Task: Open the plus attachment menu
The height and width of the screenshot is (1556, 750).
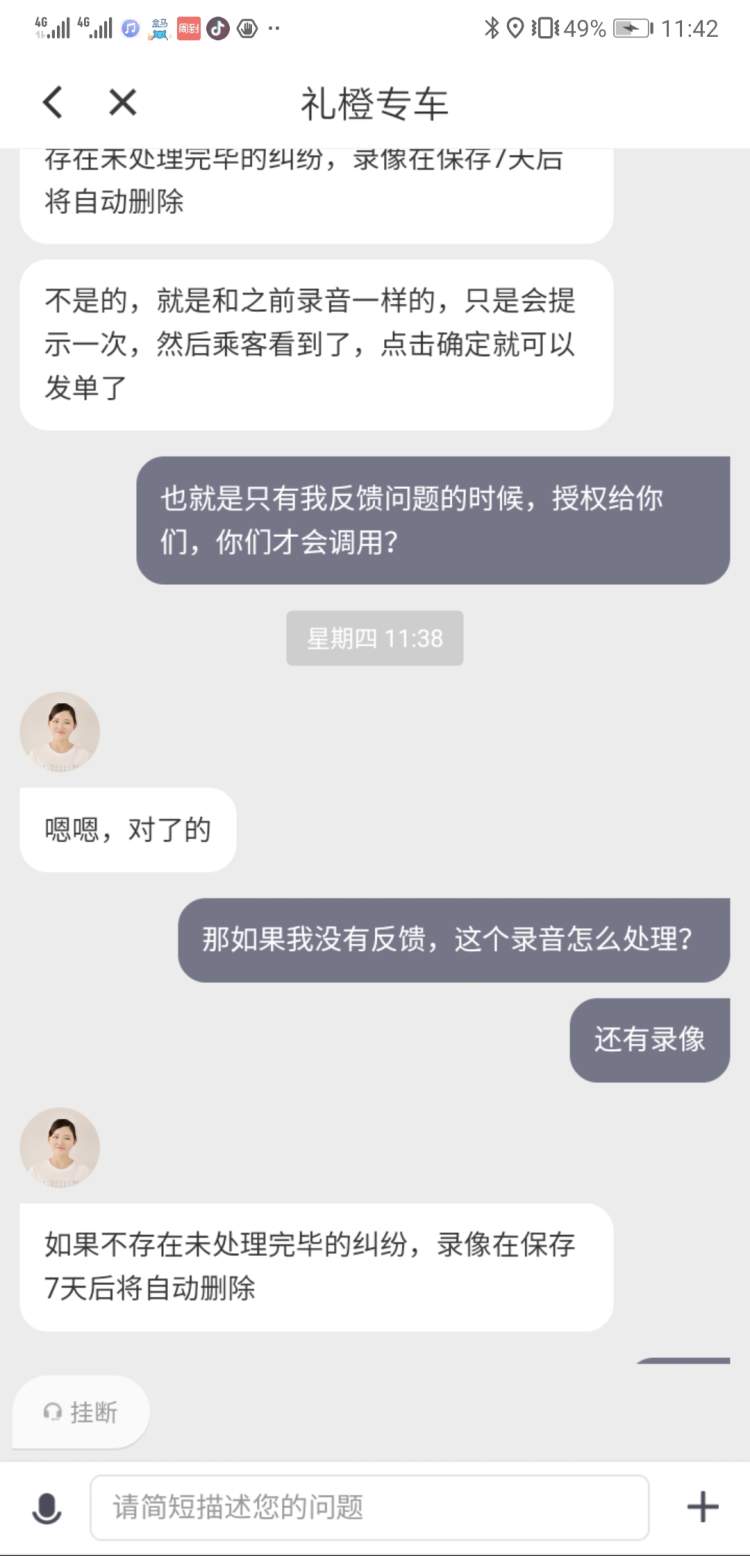Action: (x=703, y=1507)
